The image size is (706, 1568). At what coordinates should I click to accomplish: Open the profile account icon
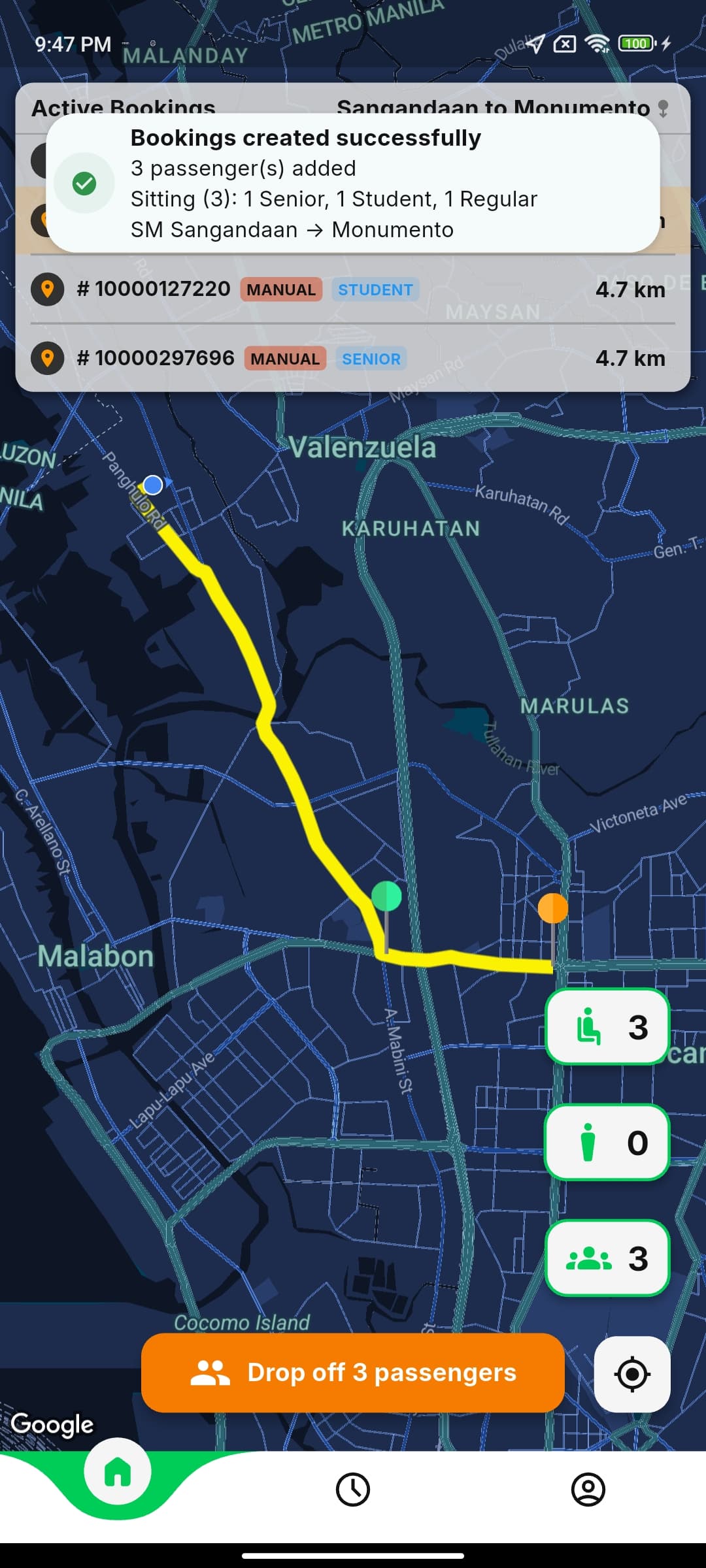(x=589, y=1489)
